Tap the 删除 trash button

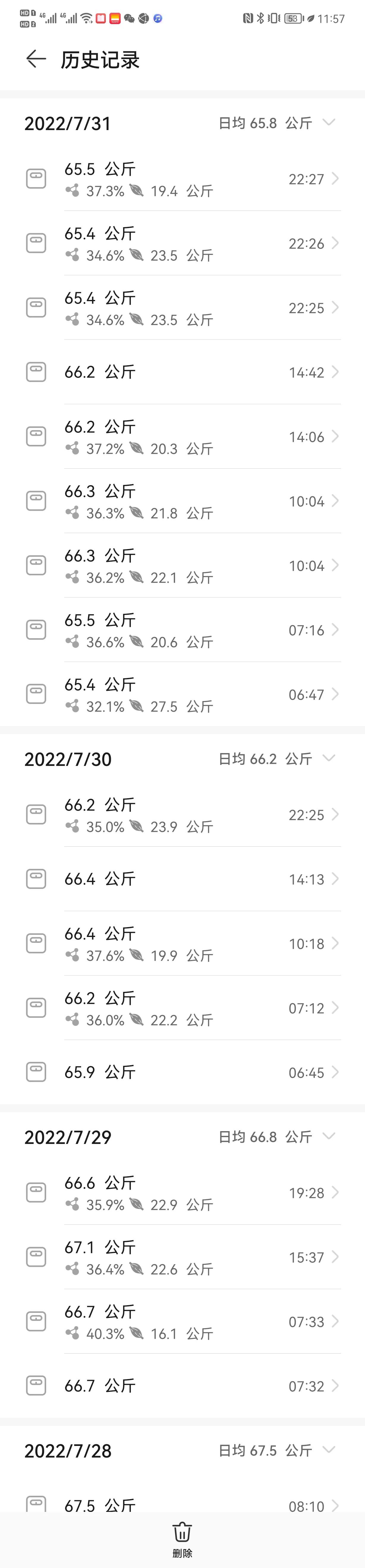click(x=182, y=1538)
